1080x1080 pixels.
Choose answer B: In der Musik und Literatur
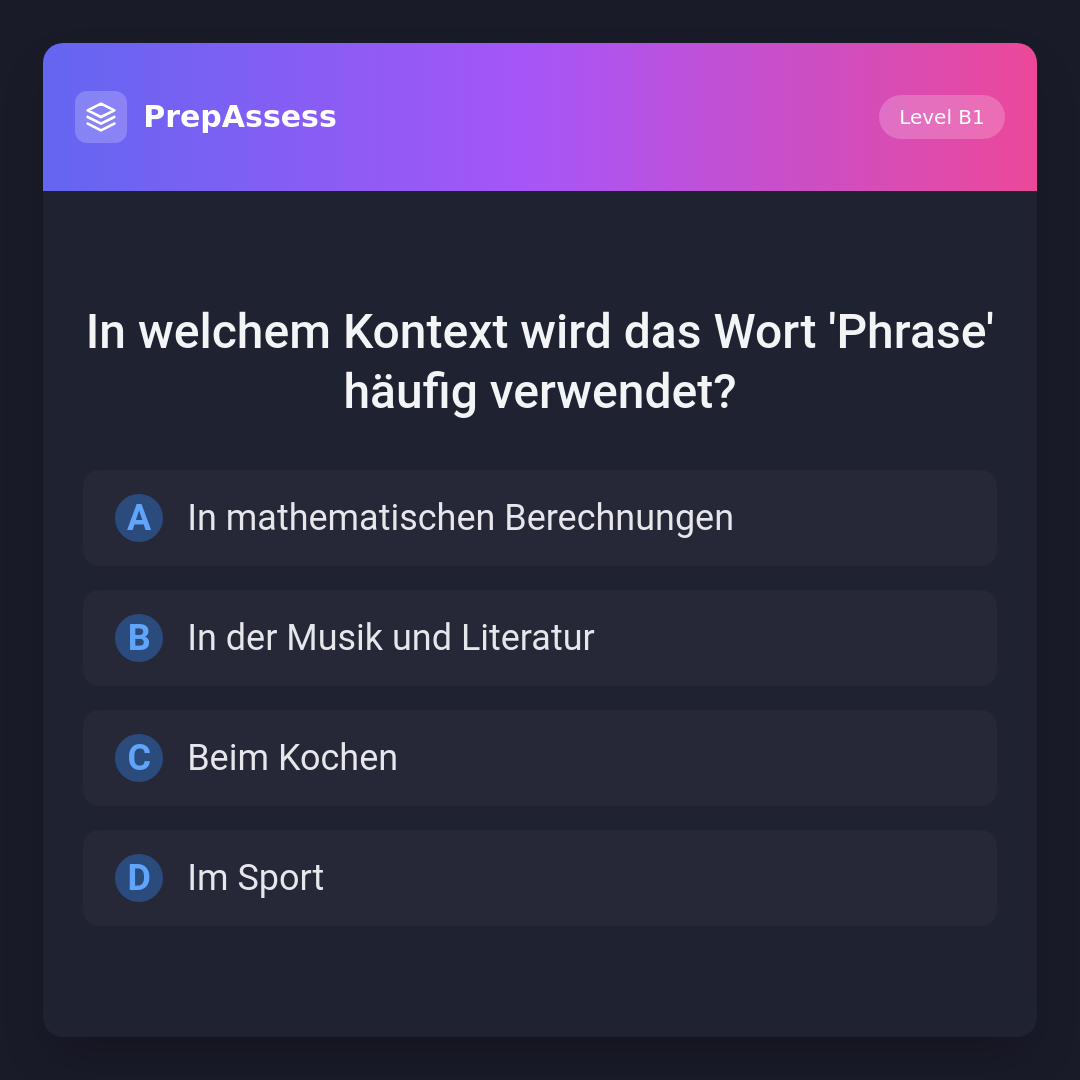539,638
